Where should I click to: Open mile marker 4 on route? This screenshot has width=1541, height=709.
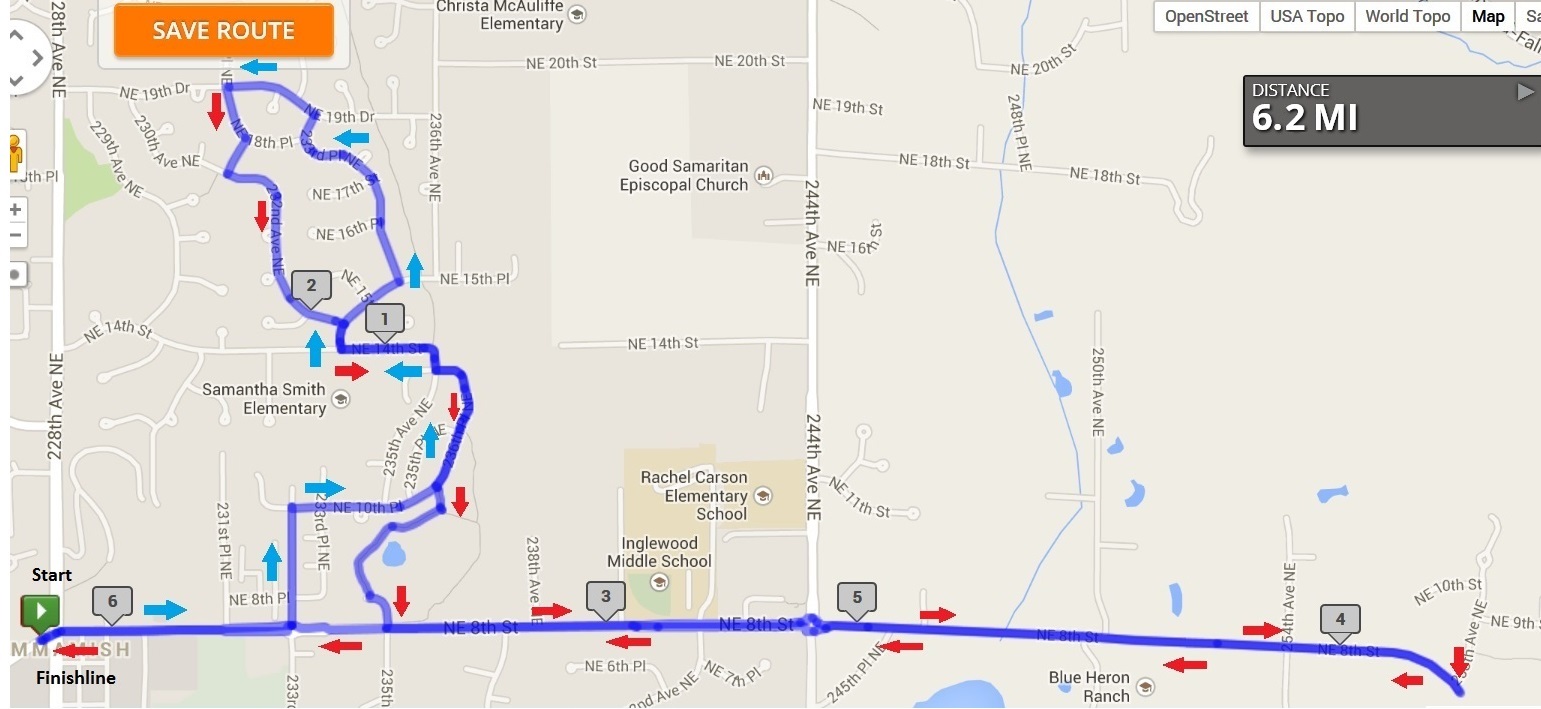click(x=1340, y=619)
